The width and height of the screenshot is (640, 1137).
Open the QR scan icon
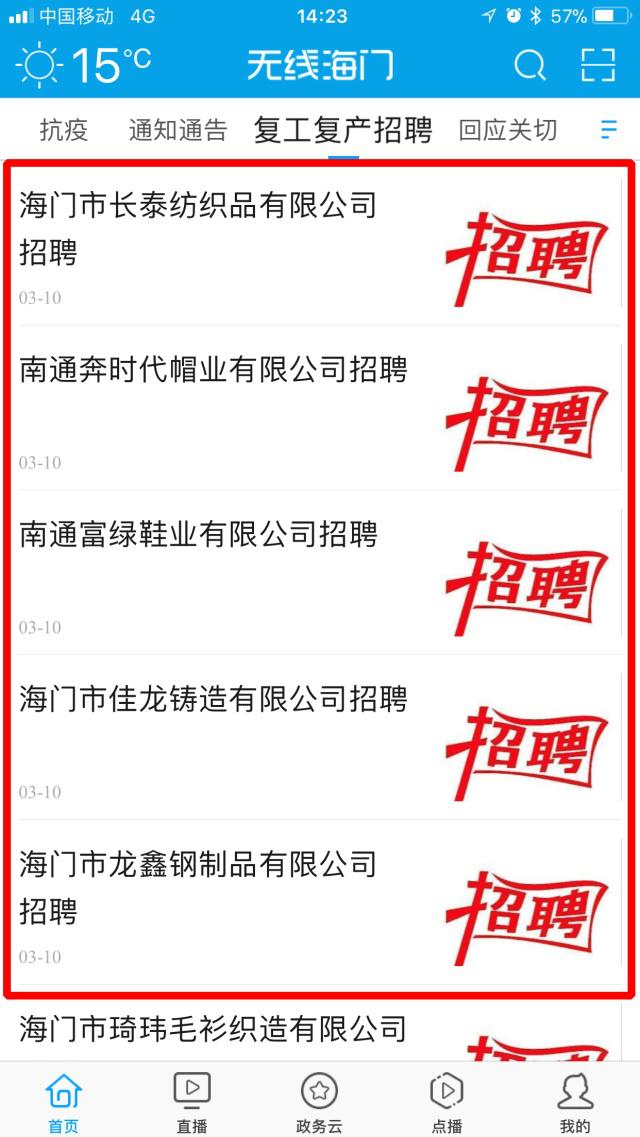pos(598,65)
